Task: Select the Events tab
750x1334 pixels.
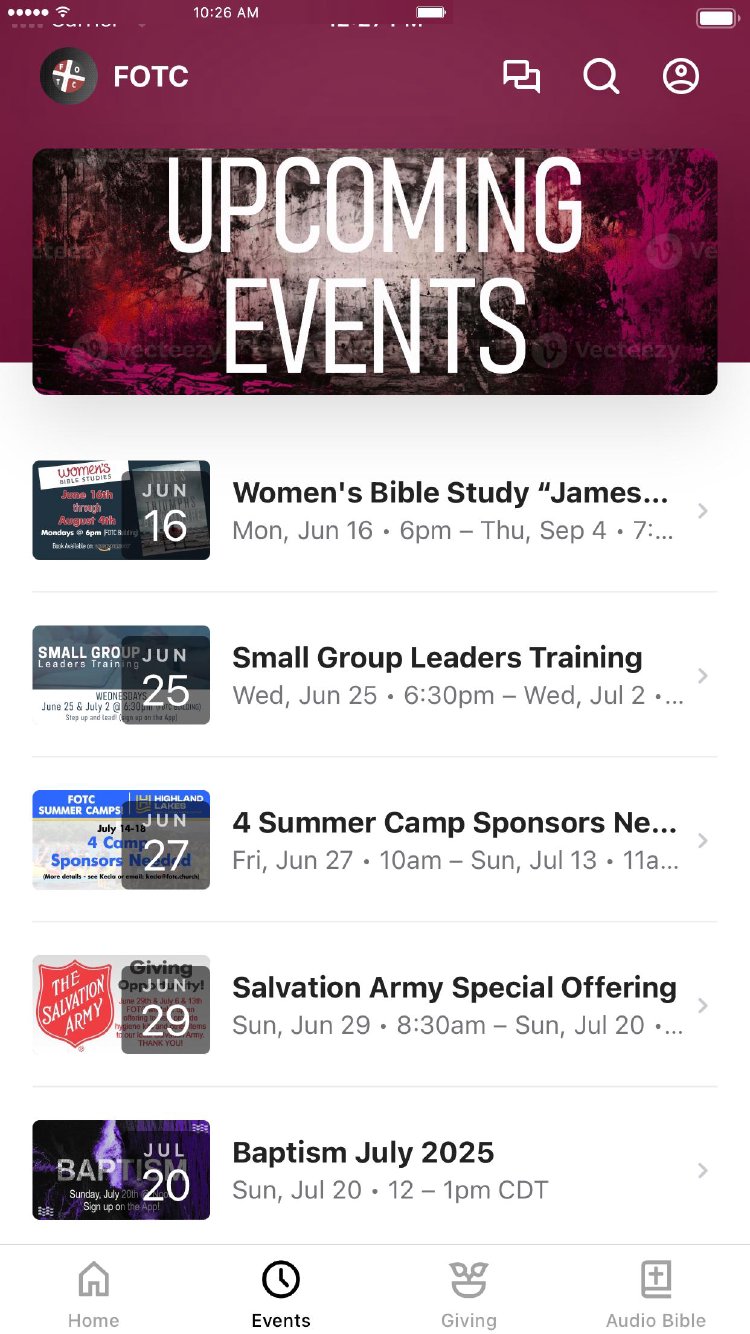Action: tap(281, 1294)
